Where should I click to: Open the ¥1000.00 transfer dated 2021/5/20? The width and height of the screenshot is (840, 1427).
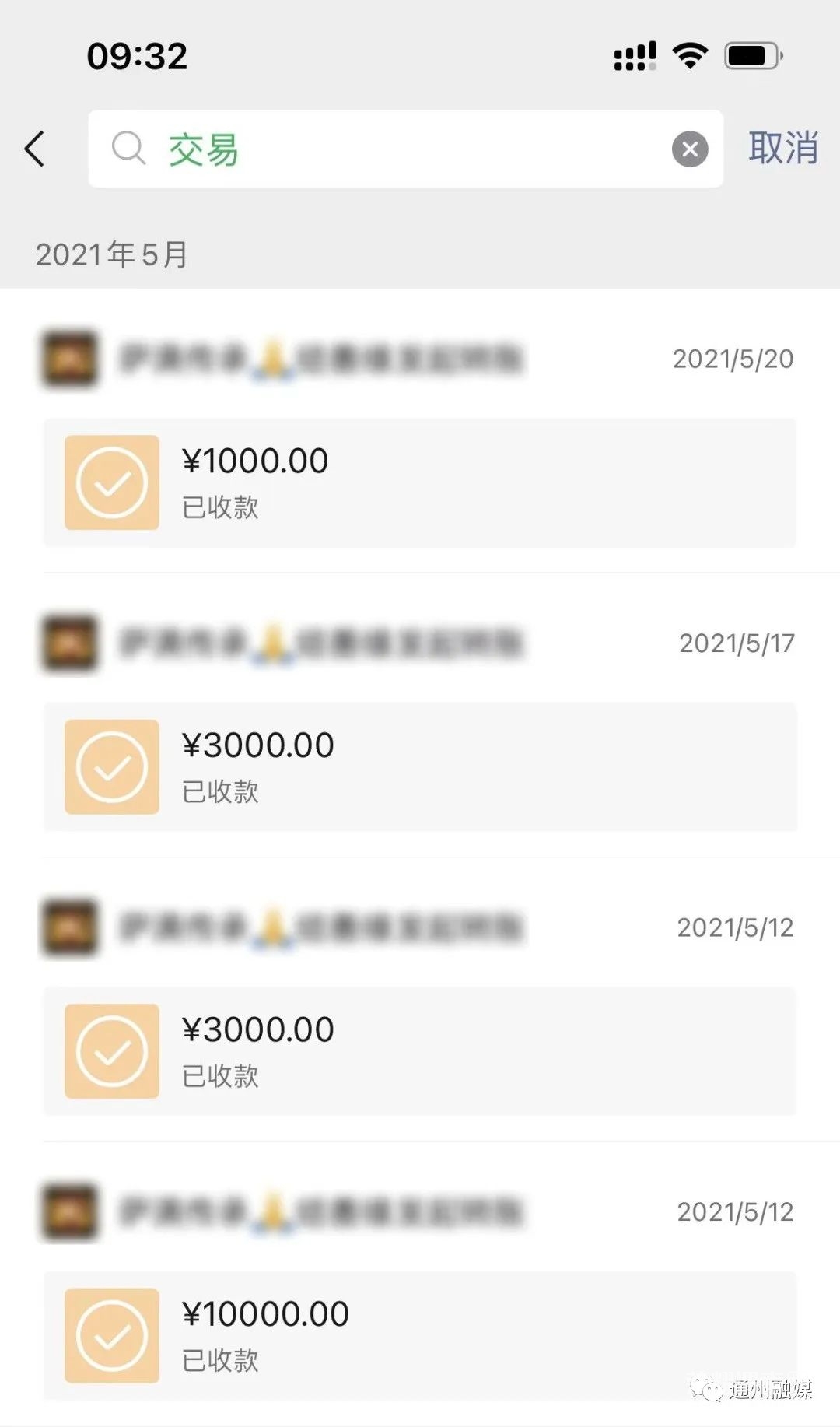420,482
